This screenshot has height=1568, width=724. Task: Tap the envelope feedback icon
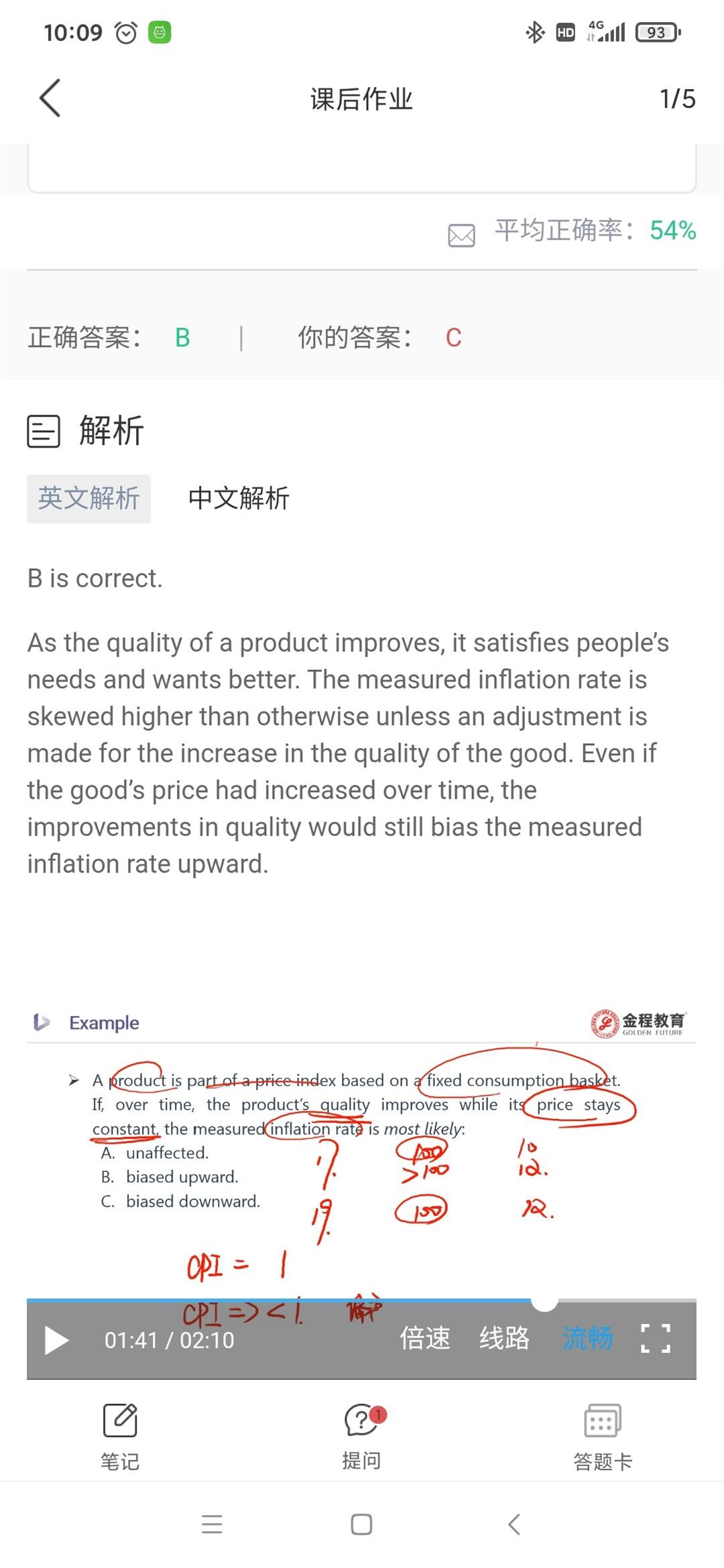click(x=461, y=235)
